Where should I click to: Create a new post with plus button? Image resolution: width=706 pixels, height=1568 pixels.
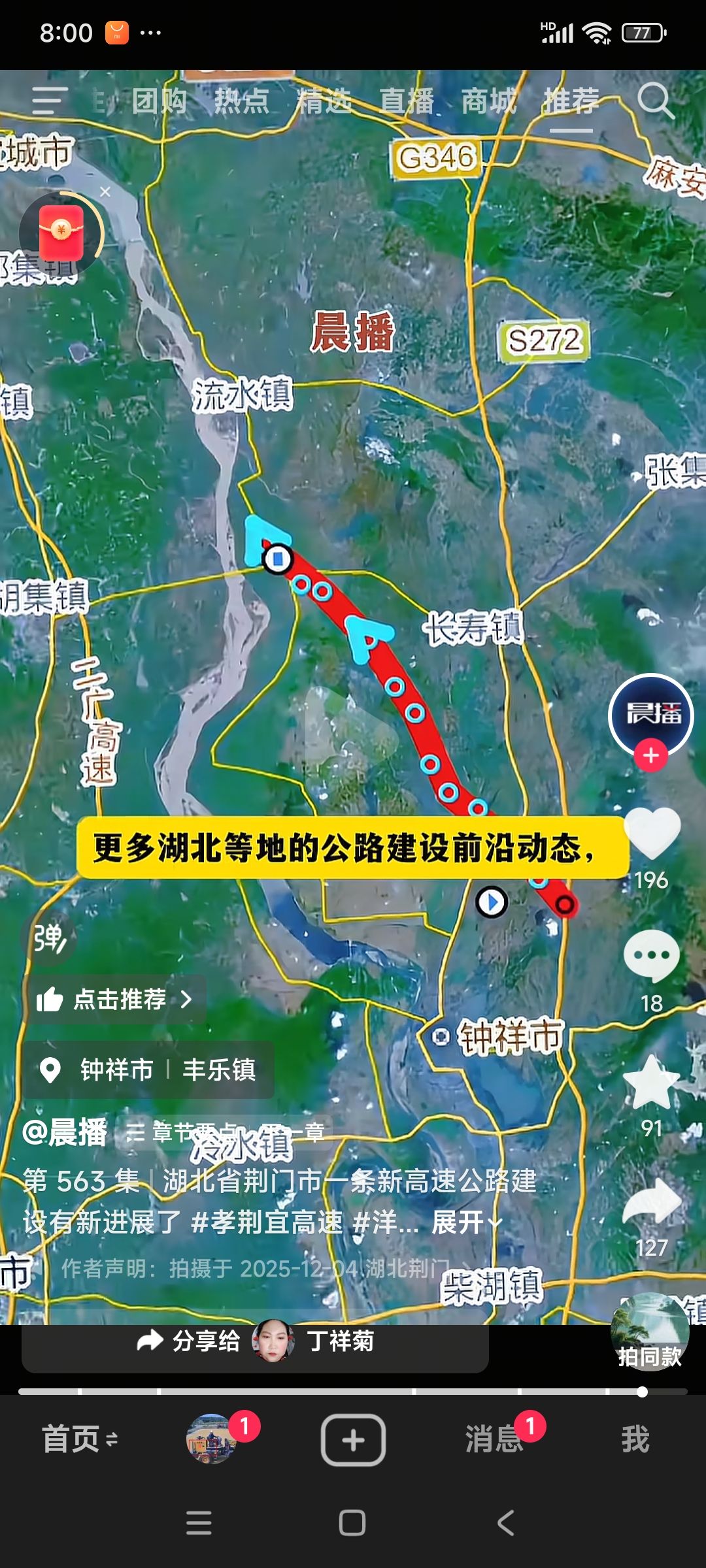[x=353, y=1440]
